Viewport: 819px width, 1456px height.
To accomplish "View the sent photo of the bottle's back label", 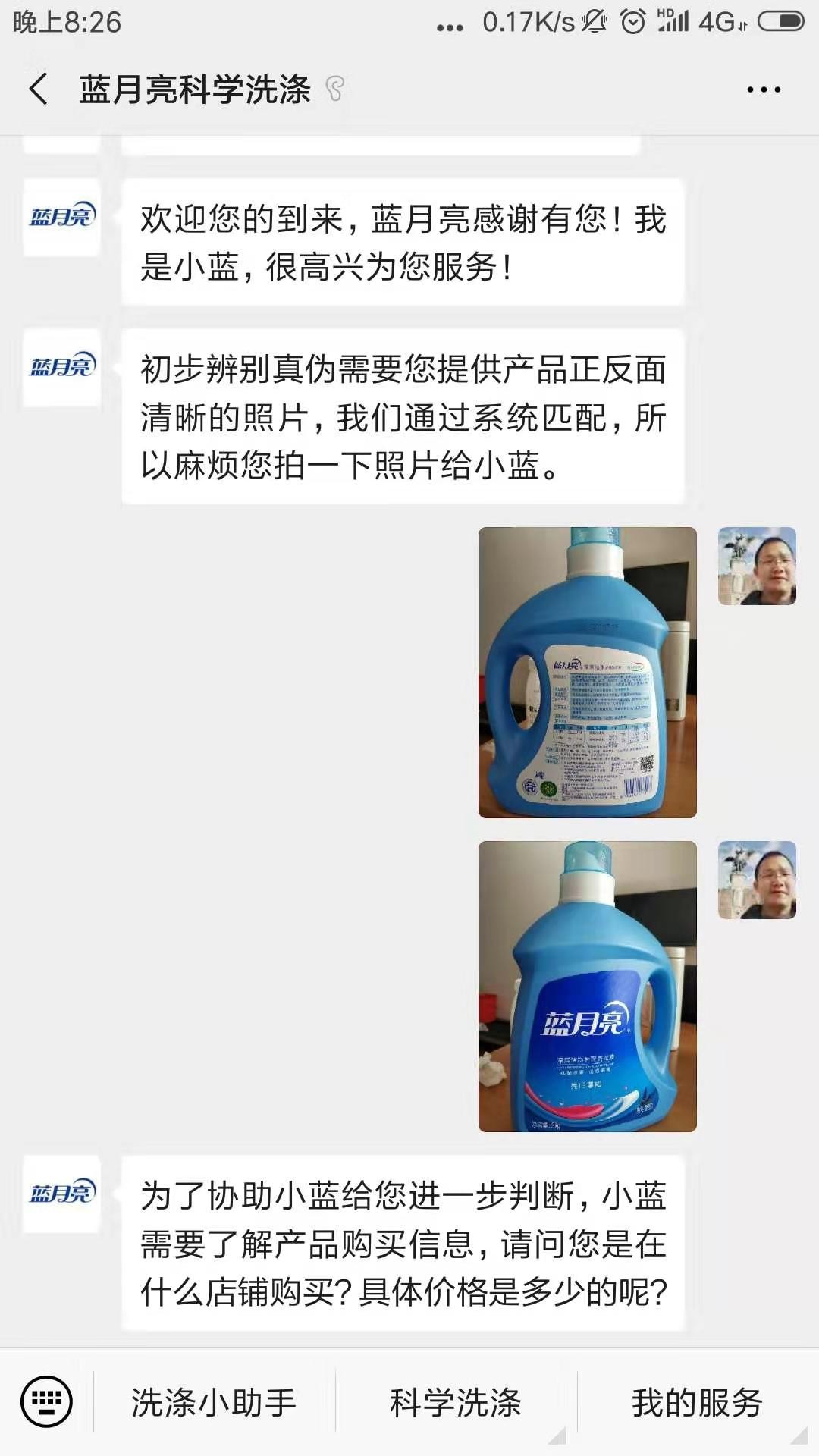I will [x=587, y=673].
